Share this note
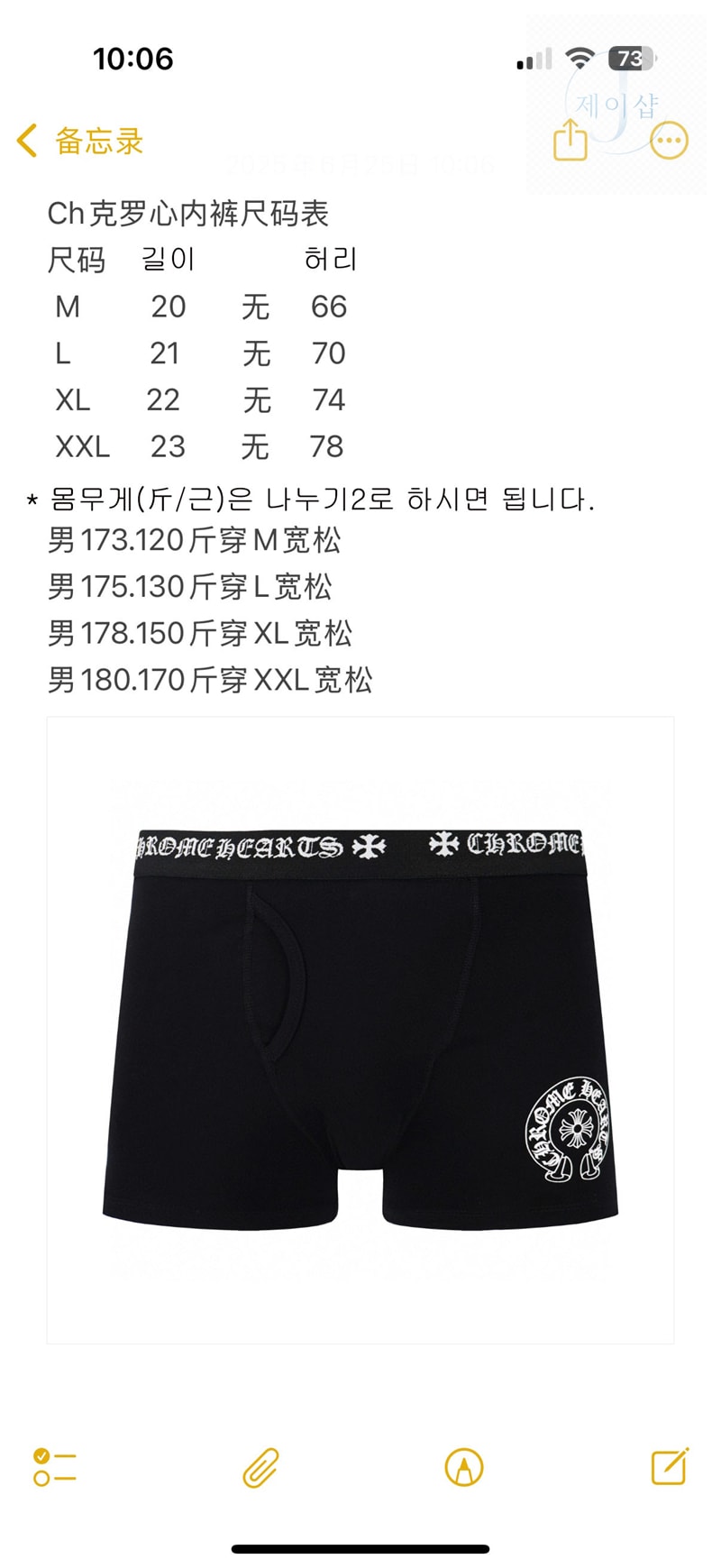Viewport: 721px width, 1568px height. pyautogui.click(x=570, y=139)
